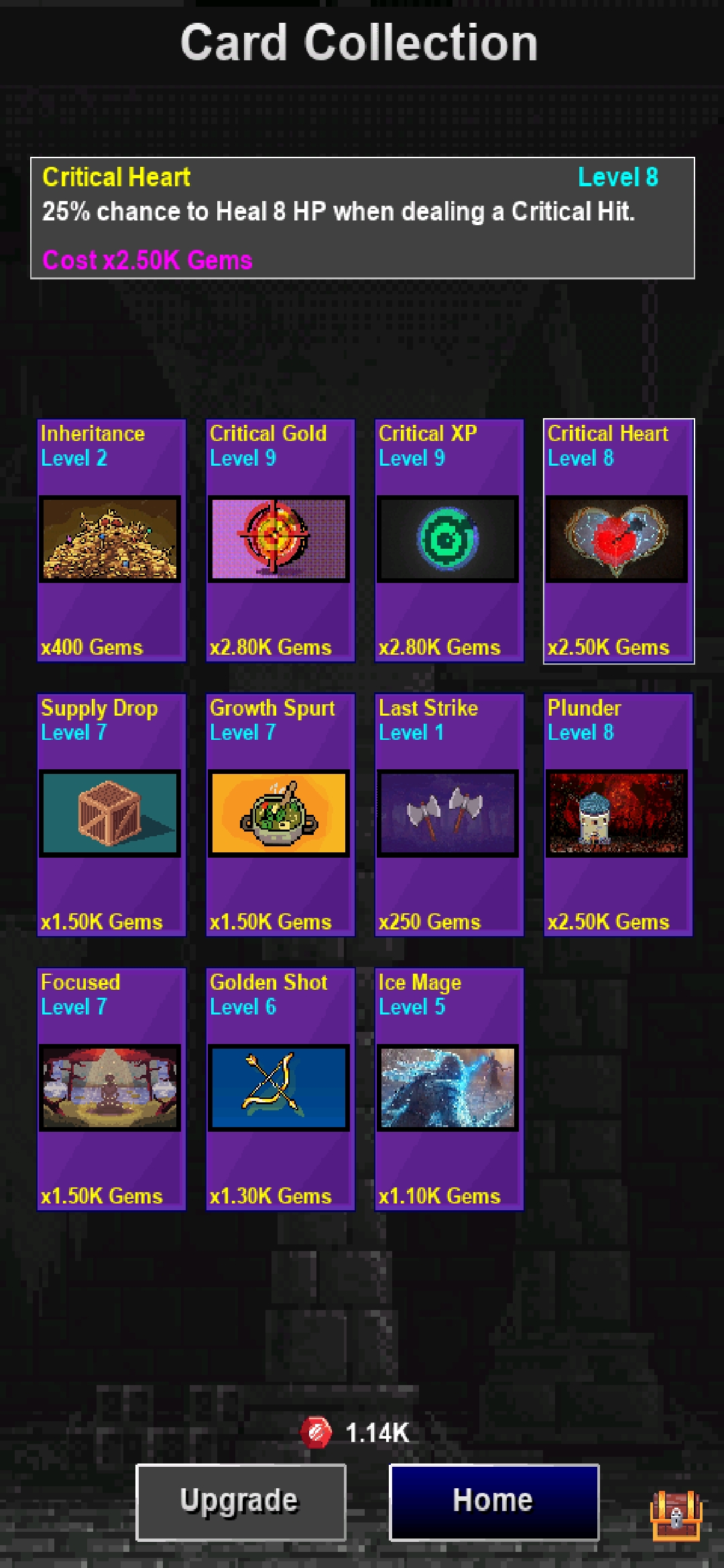Tap the Critical Heart card
This screenshot has width=724, height=1568.
pos(618,540)
